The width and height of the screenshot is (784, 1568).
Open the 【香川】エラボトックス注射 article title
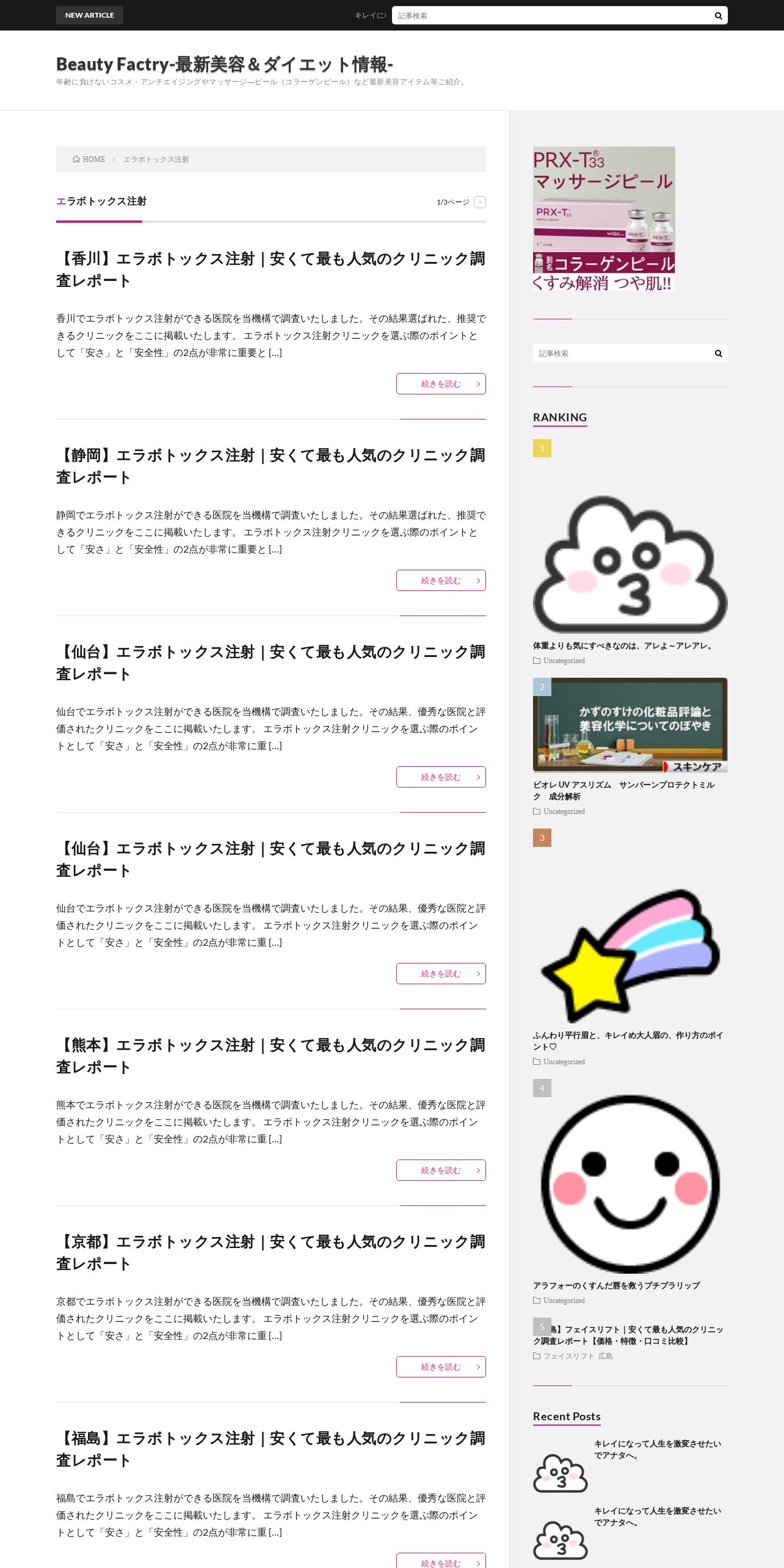tap(271, 270)
